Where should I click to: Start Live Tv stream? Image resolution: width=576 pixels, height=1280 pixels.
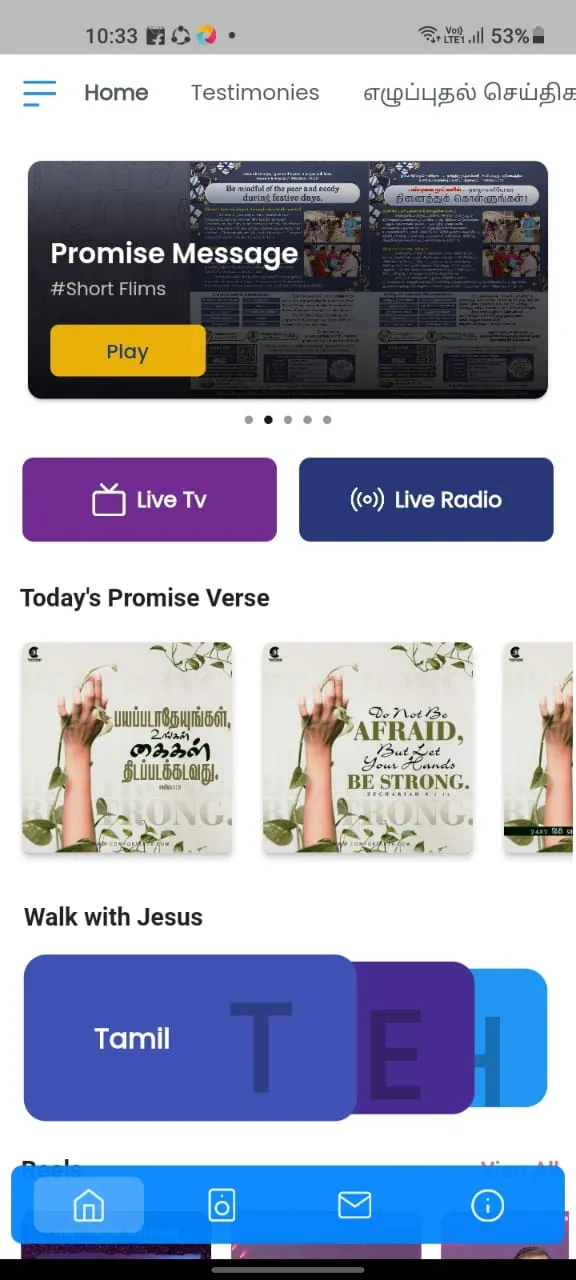pos(149,500)
